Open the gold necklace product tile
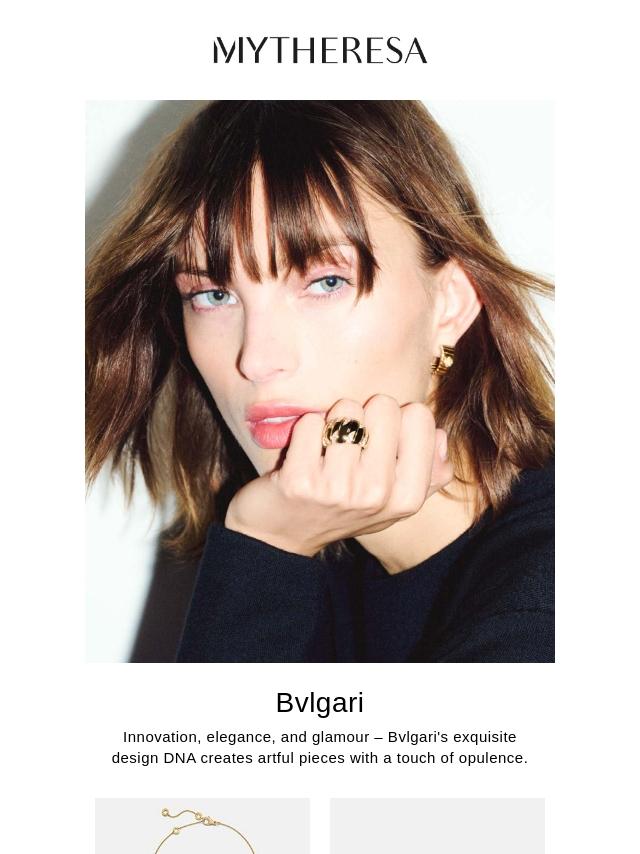The height and width of the screenshot is (854, 640). pos(202,827)
